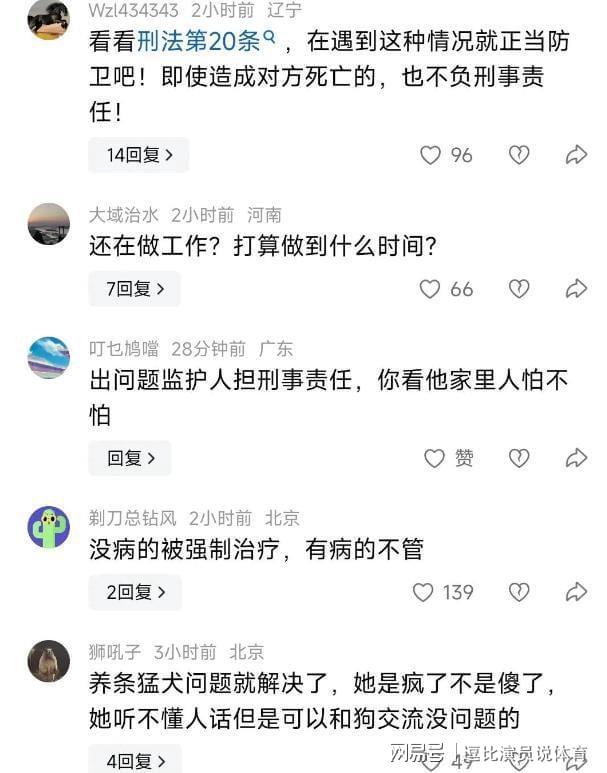Viewport: 607px width, 773px height.
Task: Expand 14 replies under Wzl434343's comment
Action: coord(137,155)
